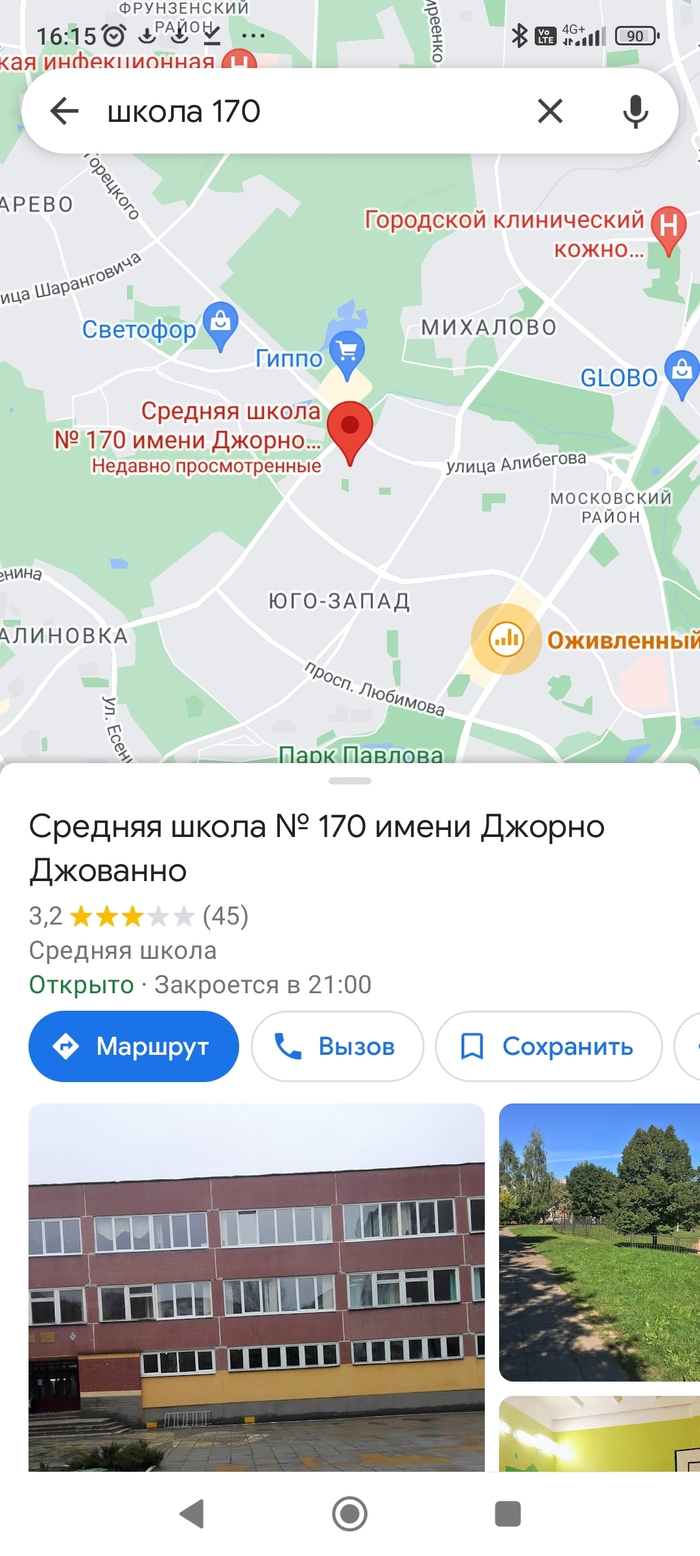Select the red pin for школа № 170
This screenshot has height=1556, width=700.
[x=350, y=430]
